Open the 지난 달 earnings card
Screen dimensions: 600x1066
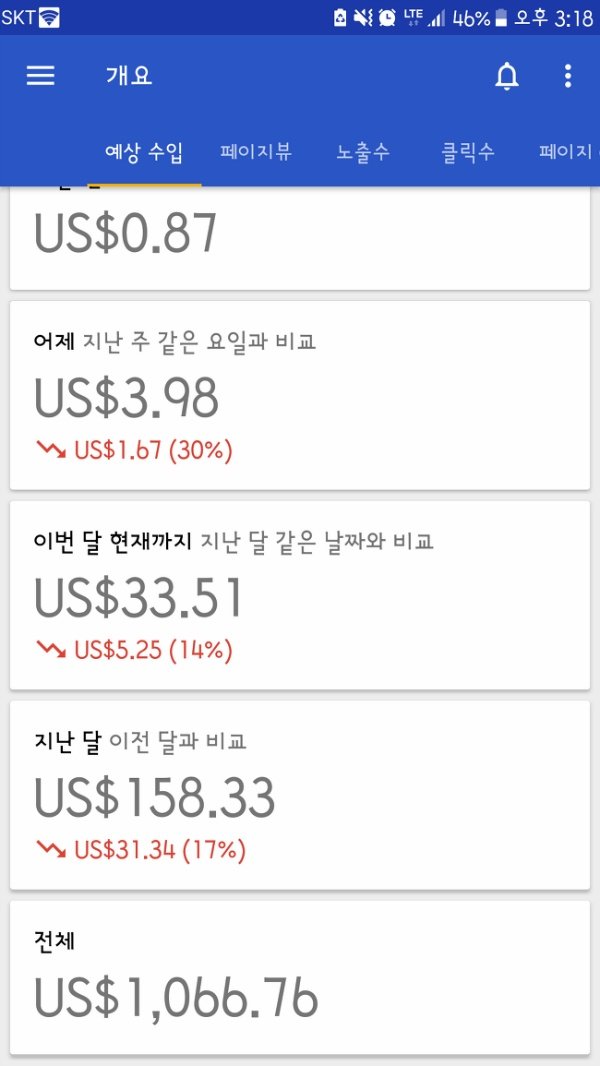(x=300, y=795)
